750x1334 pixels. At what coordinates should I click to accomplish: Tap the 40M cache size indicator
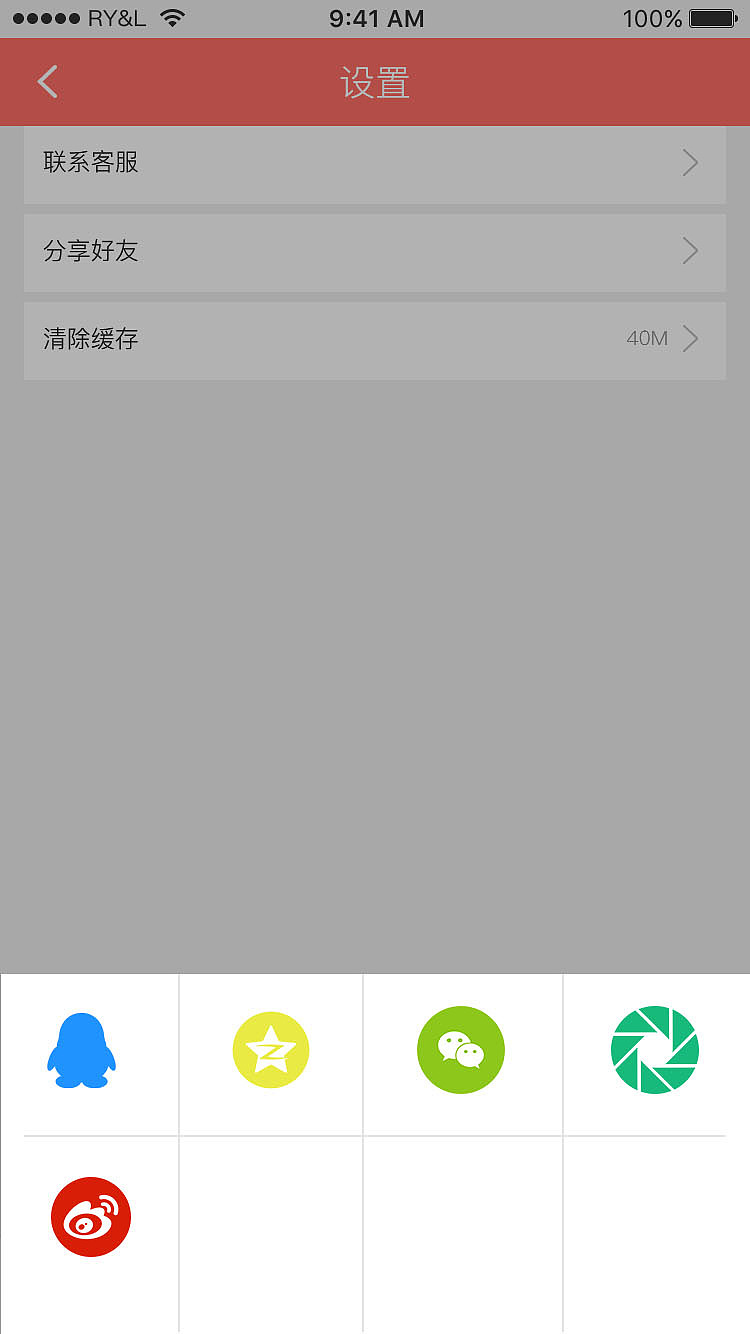tap(646, 339)
